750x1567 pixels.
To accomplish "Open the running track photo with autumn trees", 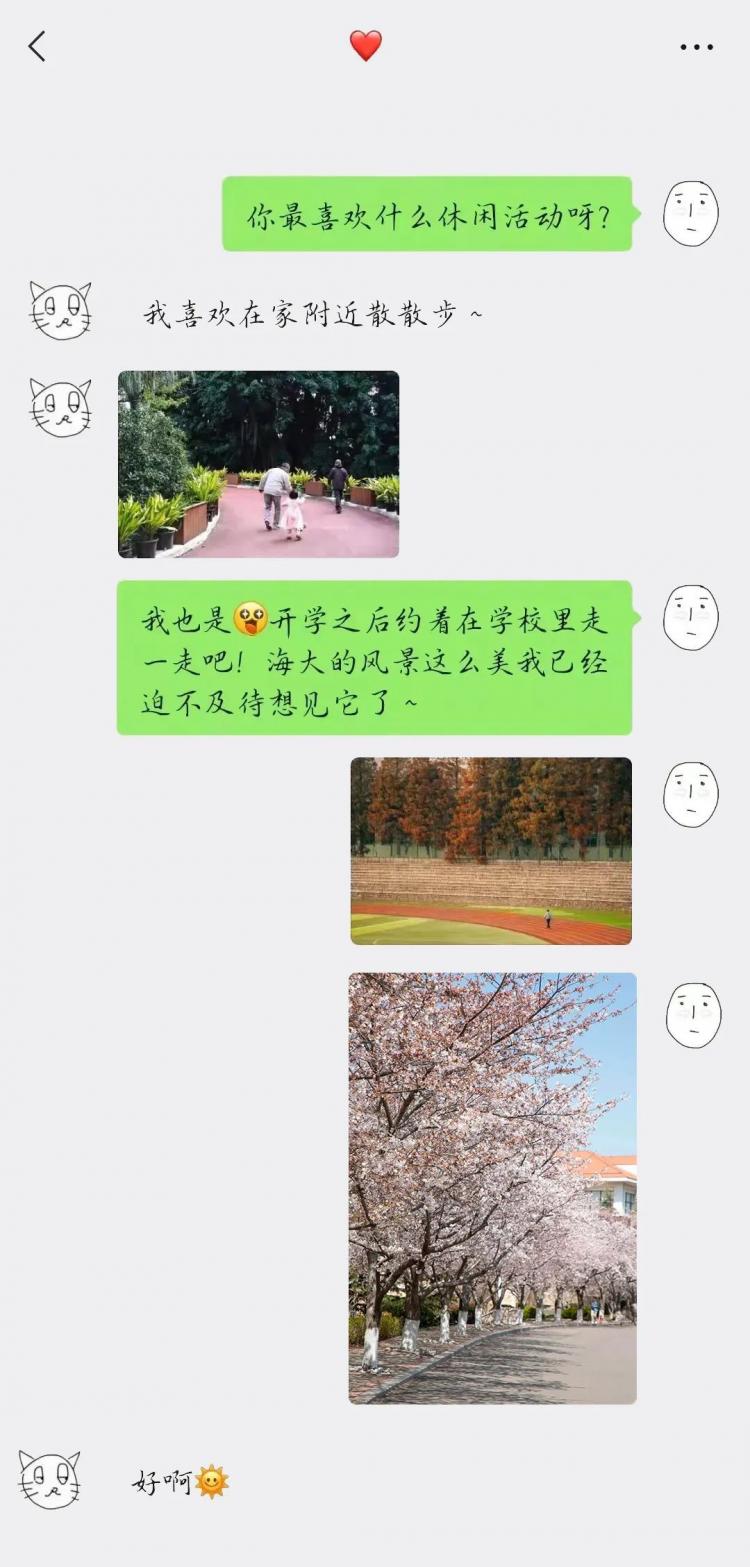I will tap(491, 851).
